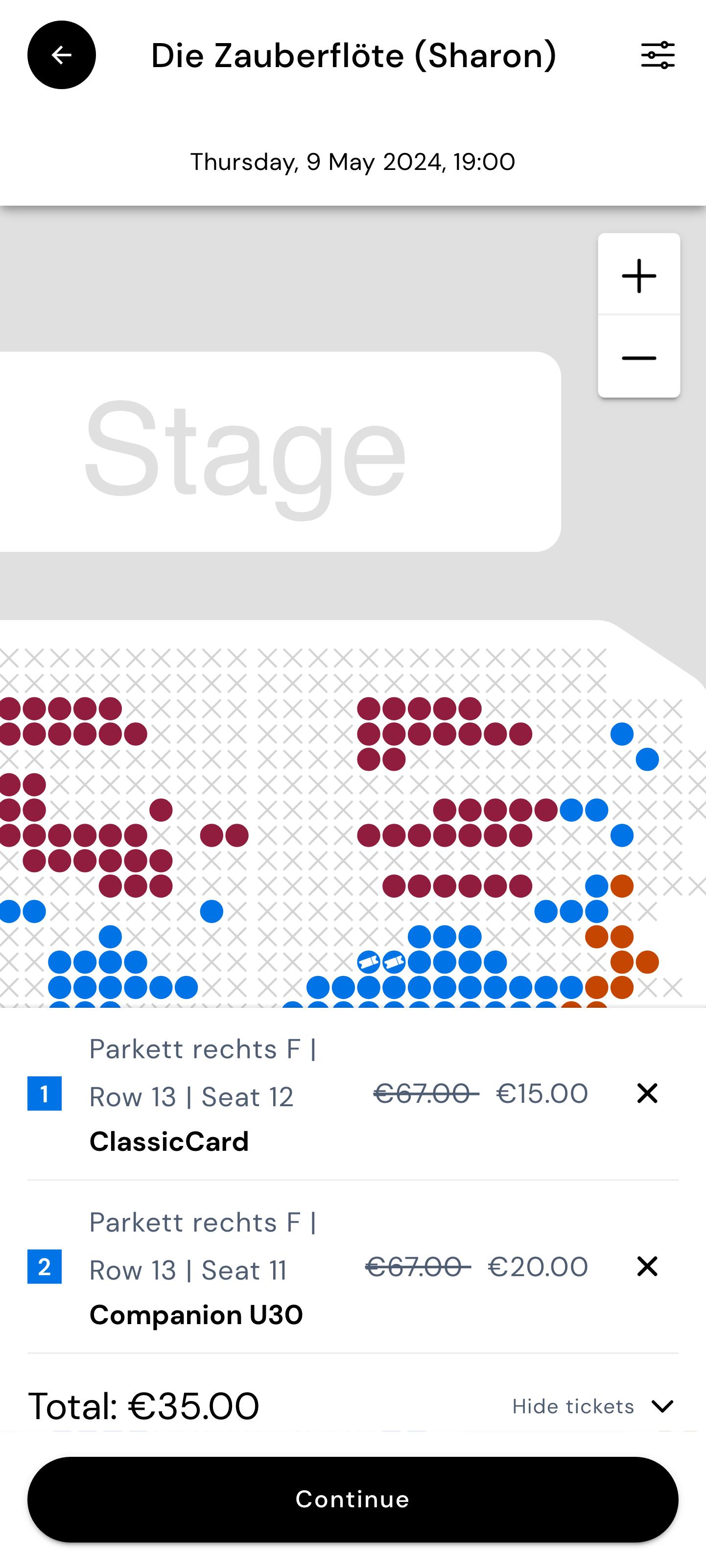Open the seat filter settings icon
Viewport: 706px width, 1568px height.
coord(658,55)
